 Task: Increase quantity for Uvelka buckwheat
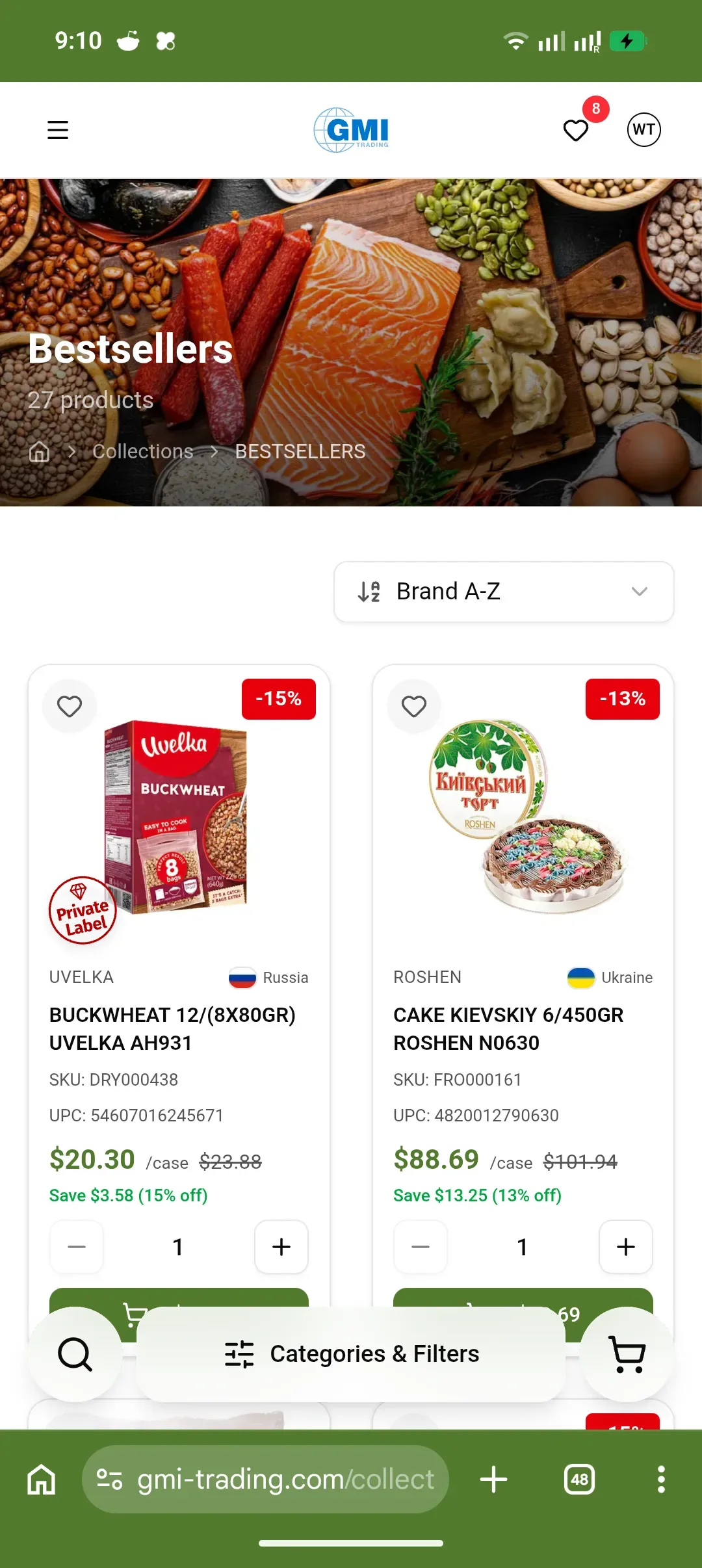281,1247
